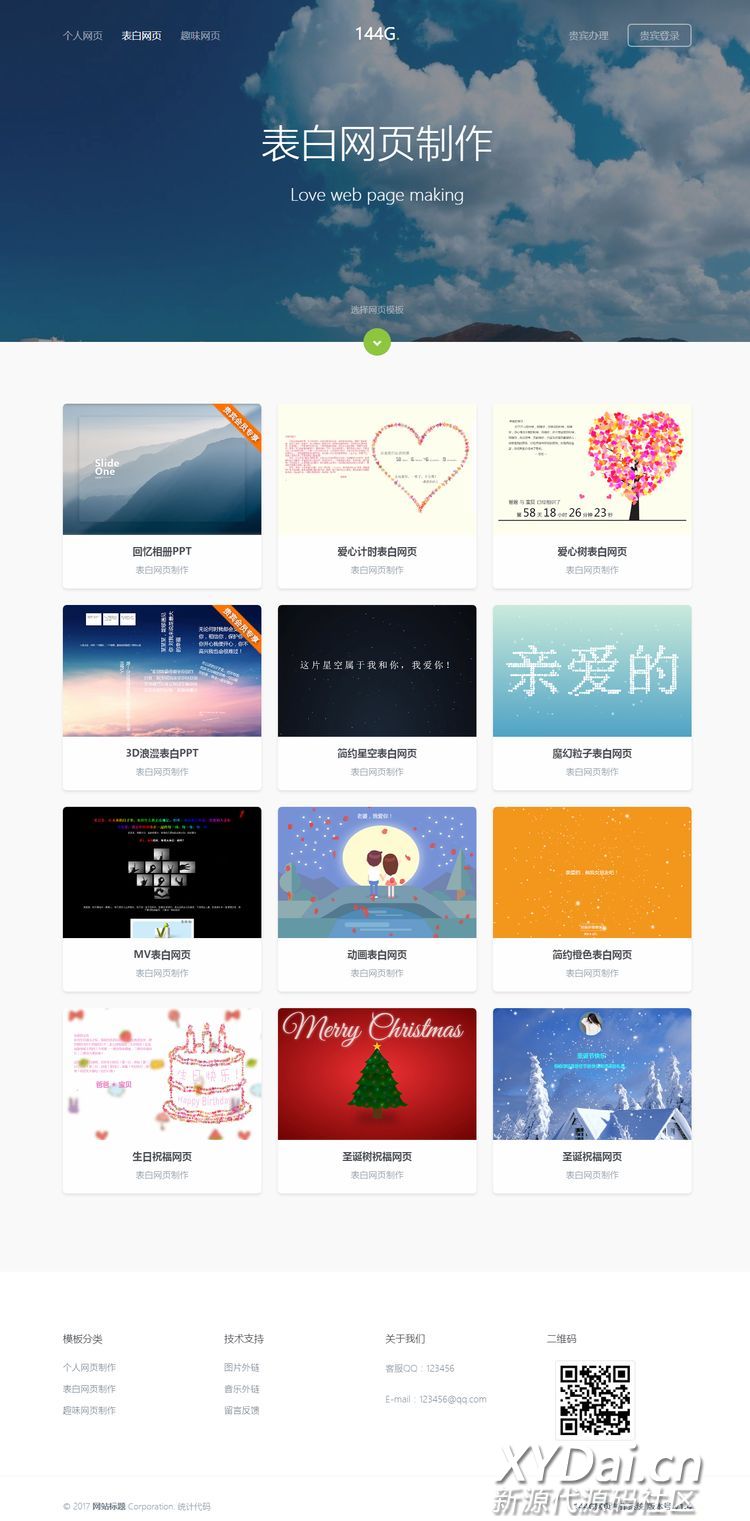Open the 个人网页 nav link
The image size is (750, 1521).
(x=82, y=36)
